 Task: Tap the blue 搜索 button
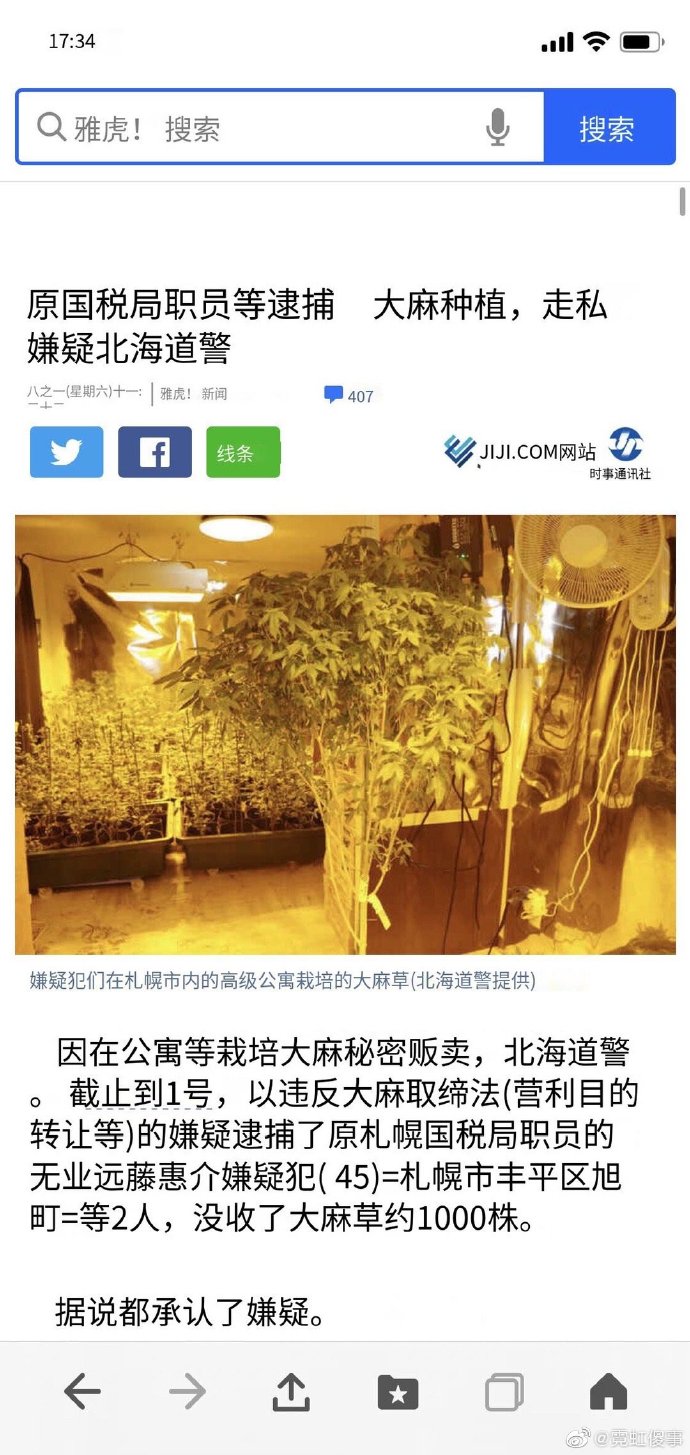click(x=607, y=128)
